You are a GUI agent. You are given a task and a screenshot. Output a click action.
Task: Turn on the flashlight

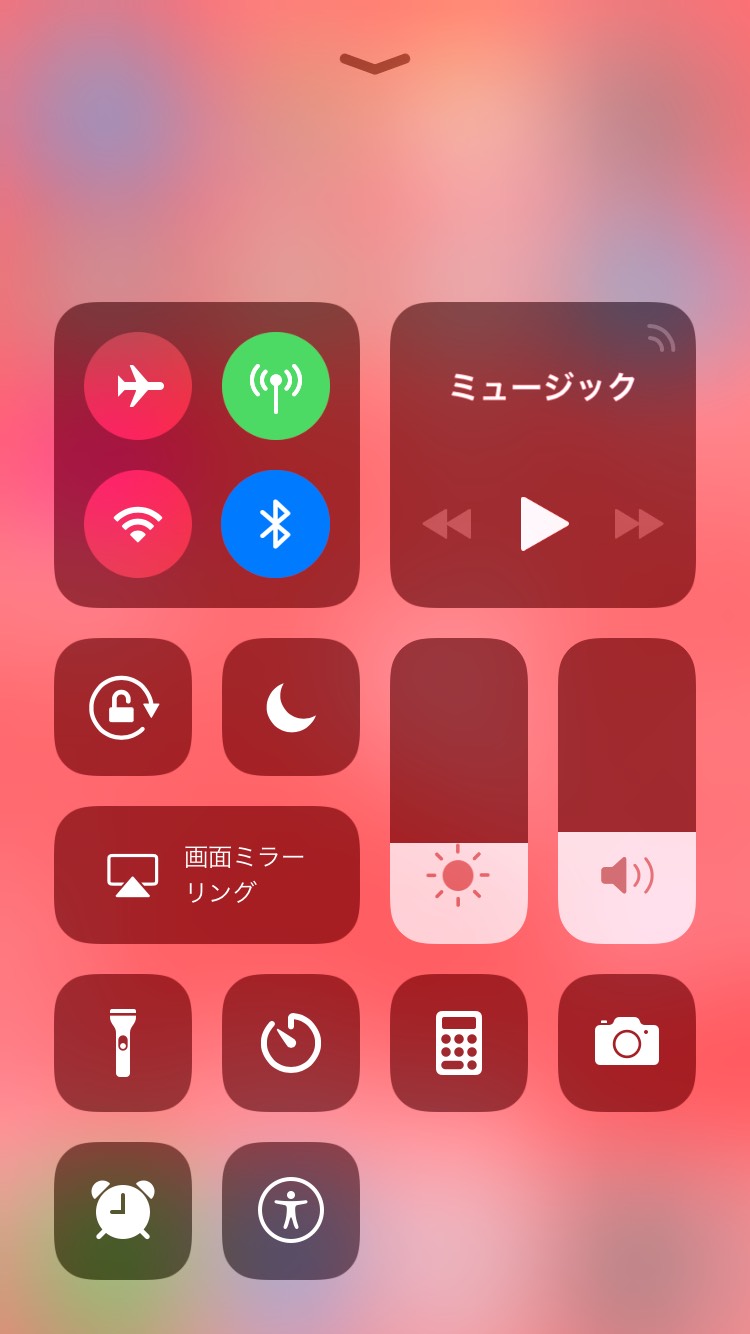123,1043
